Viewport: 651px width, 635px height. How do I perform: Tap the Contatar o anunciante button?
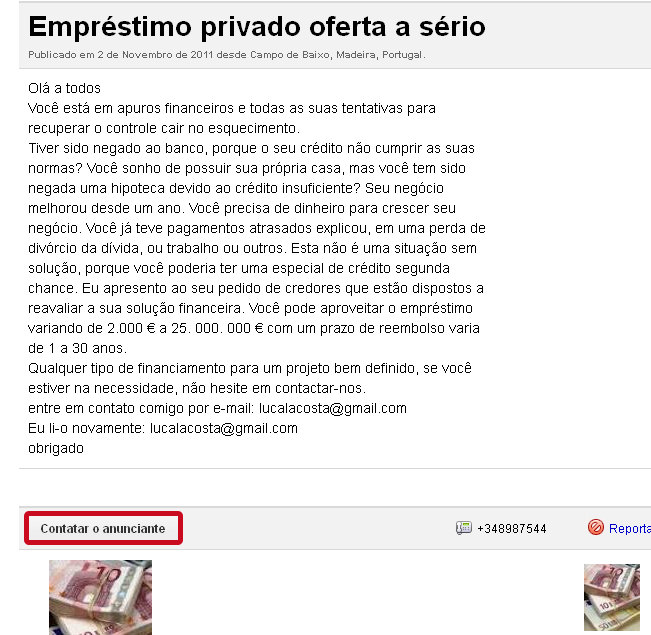click(x=103, y=528)
